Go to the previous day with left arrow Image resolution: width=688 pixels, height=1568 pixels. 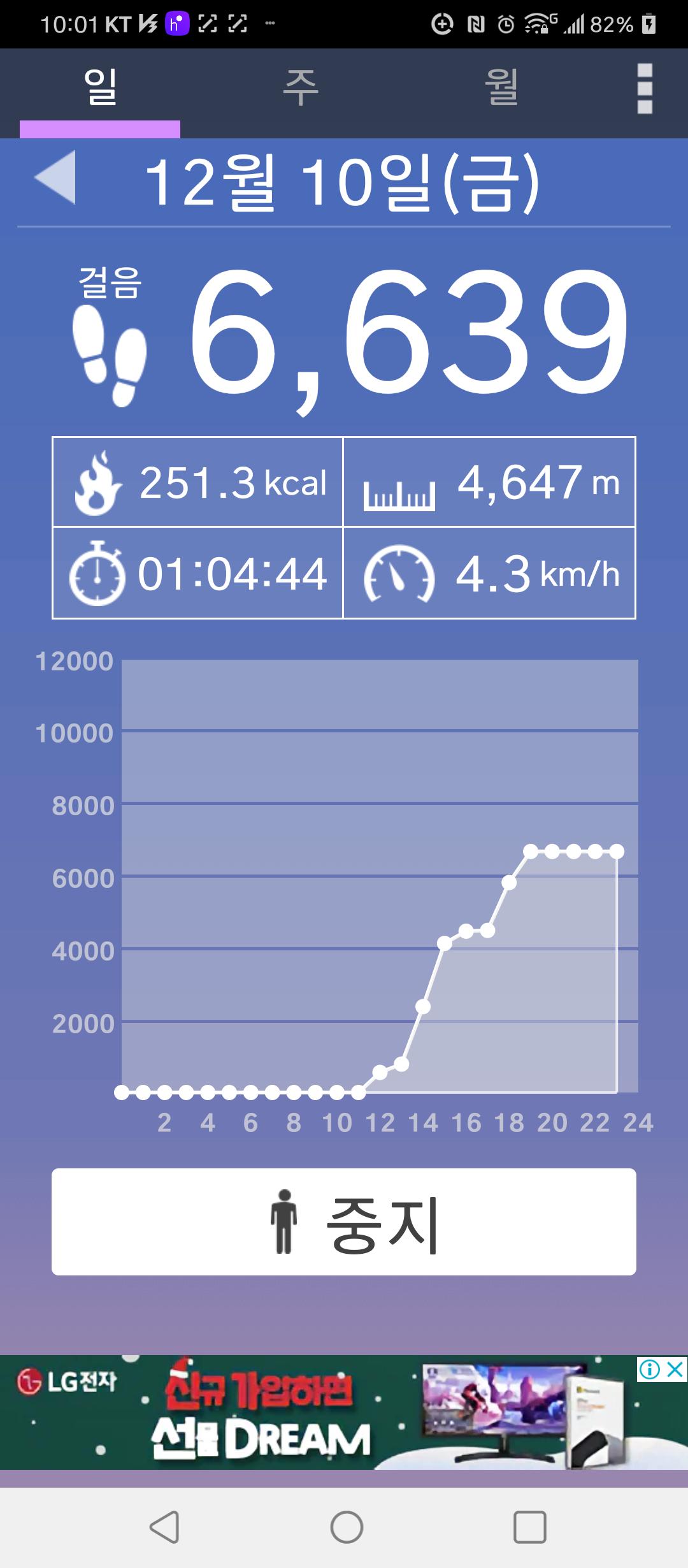56,177
